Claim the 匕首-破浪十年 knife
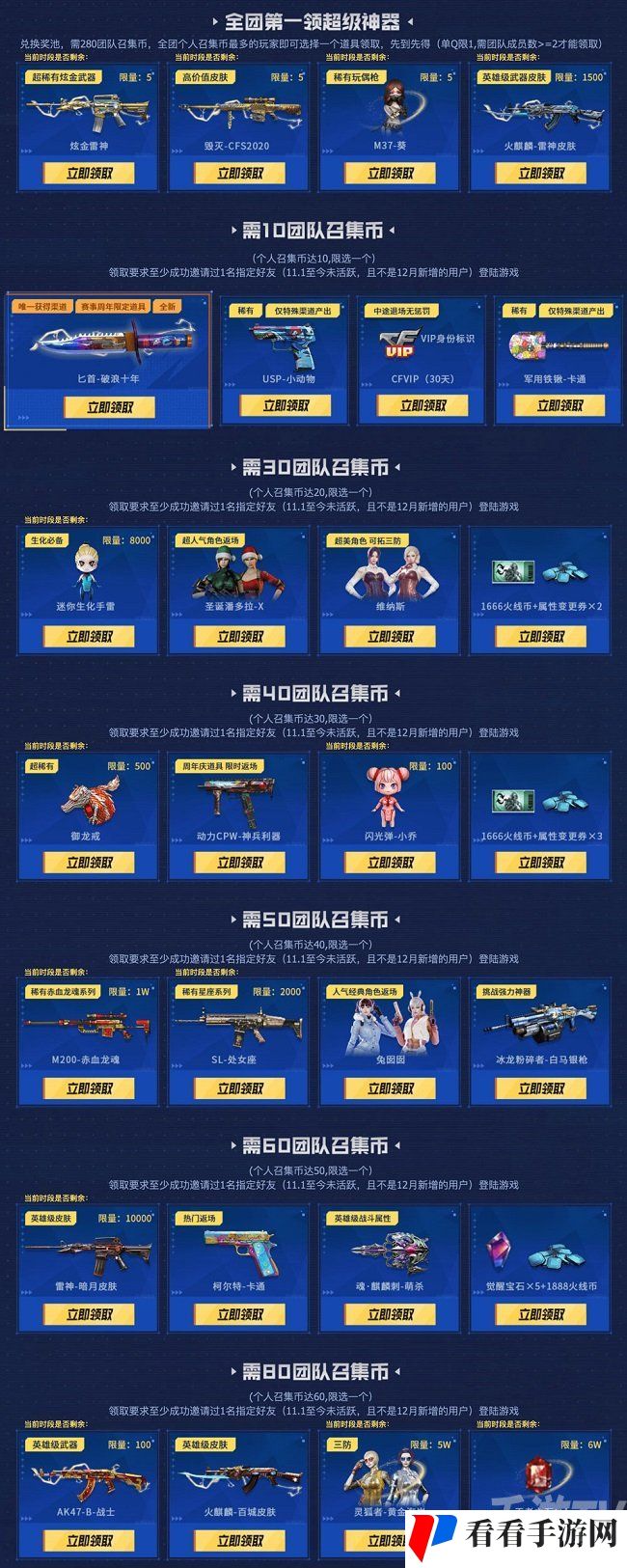 (108, 407)
